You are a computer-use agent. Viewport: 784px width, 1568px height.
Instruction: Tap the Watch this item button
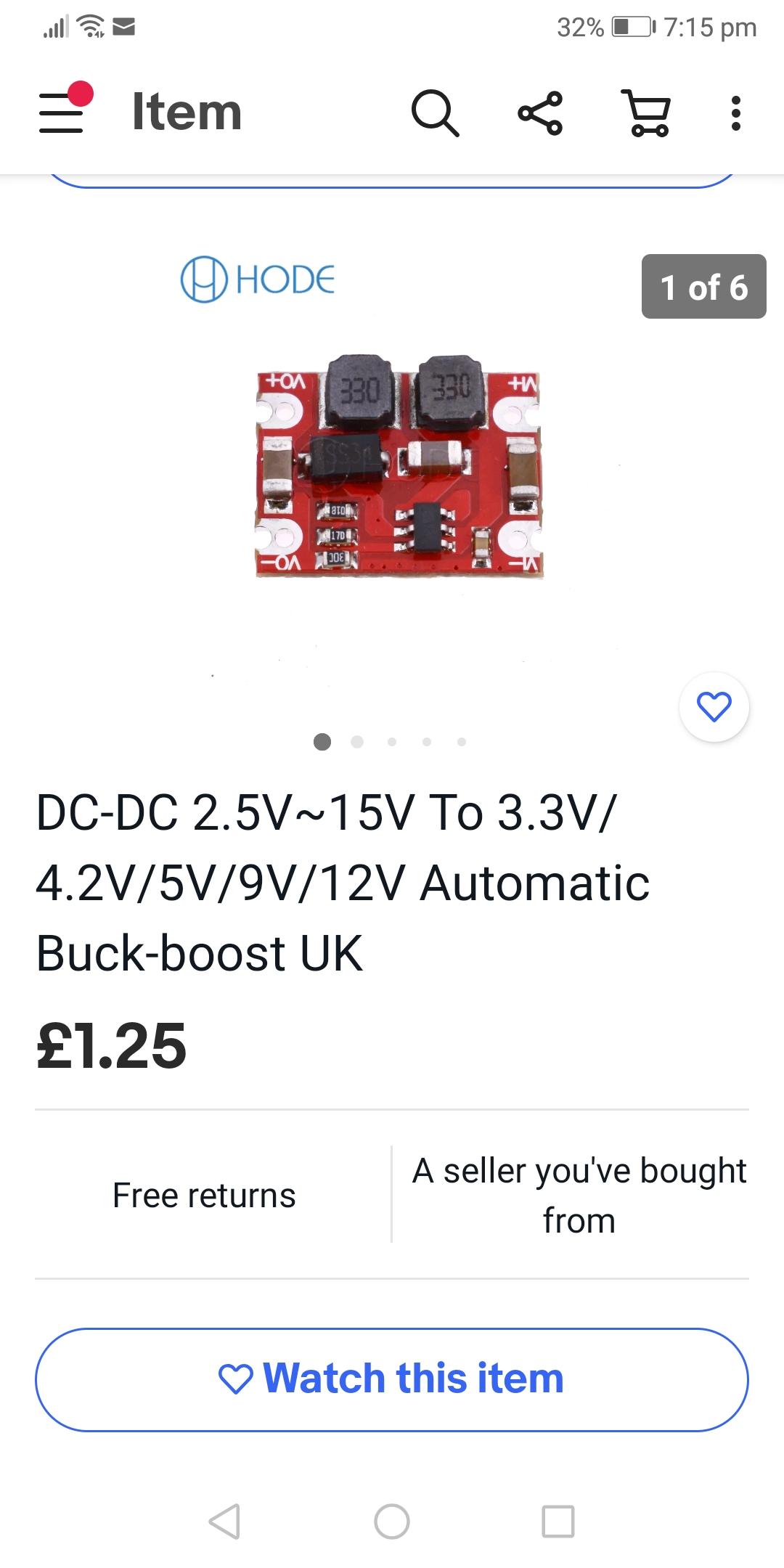point(392,1379)
